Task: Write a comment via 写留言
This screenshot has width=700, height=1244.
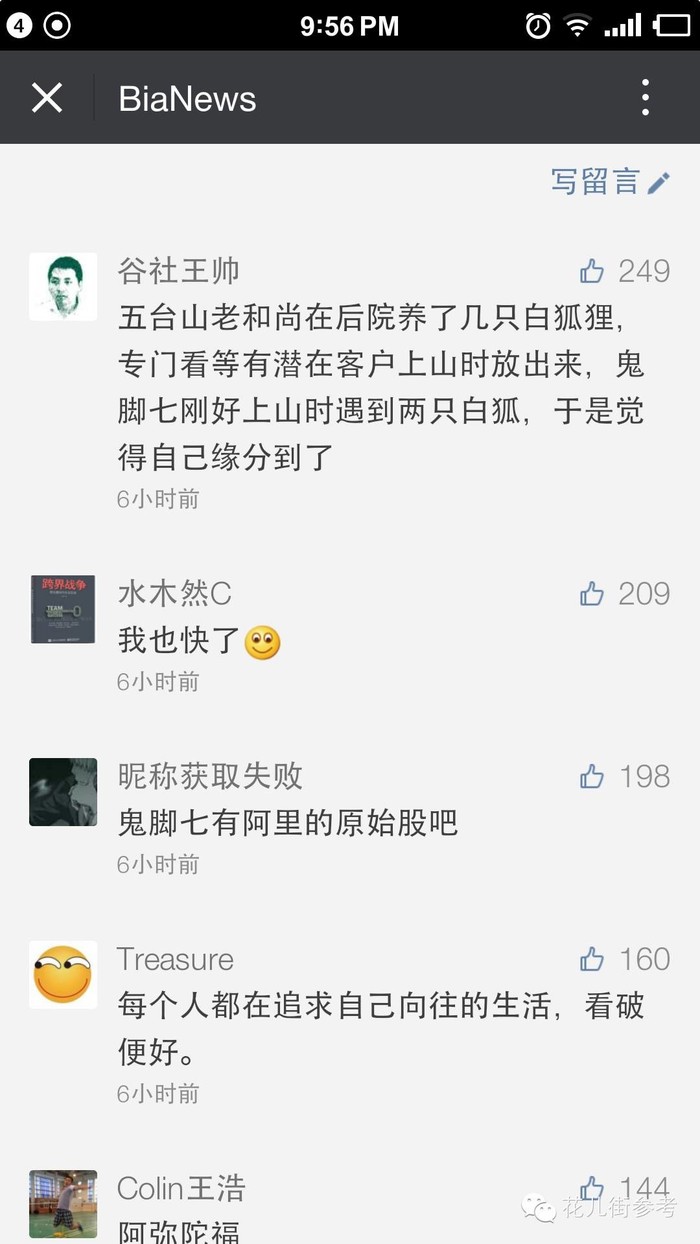Action: (x=610, y=182)
